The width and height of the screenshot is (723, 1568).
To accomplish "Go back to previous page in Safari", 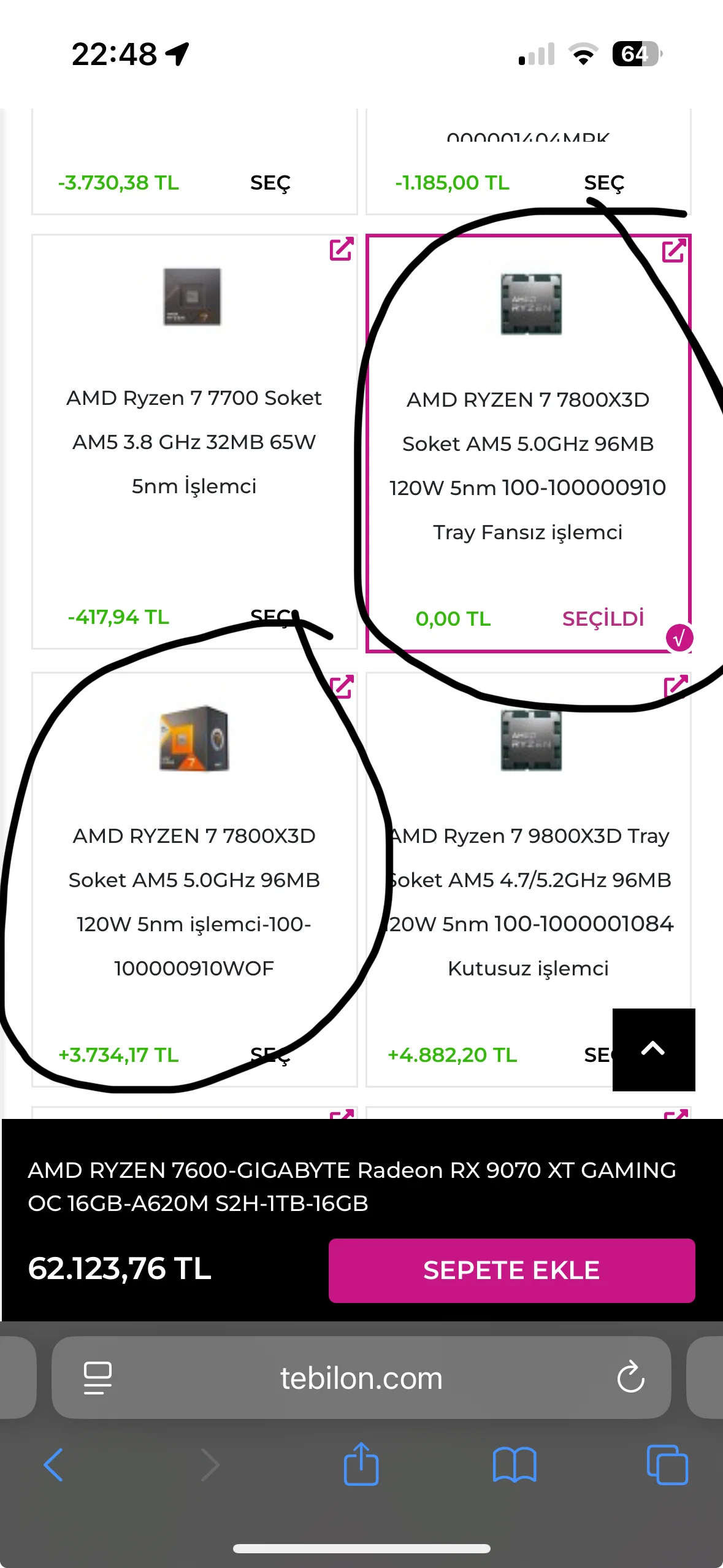I will (x=53, y=1465).
